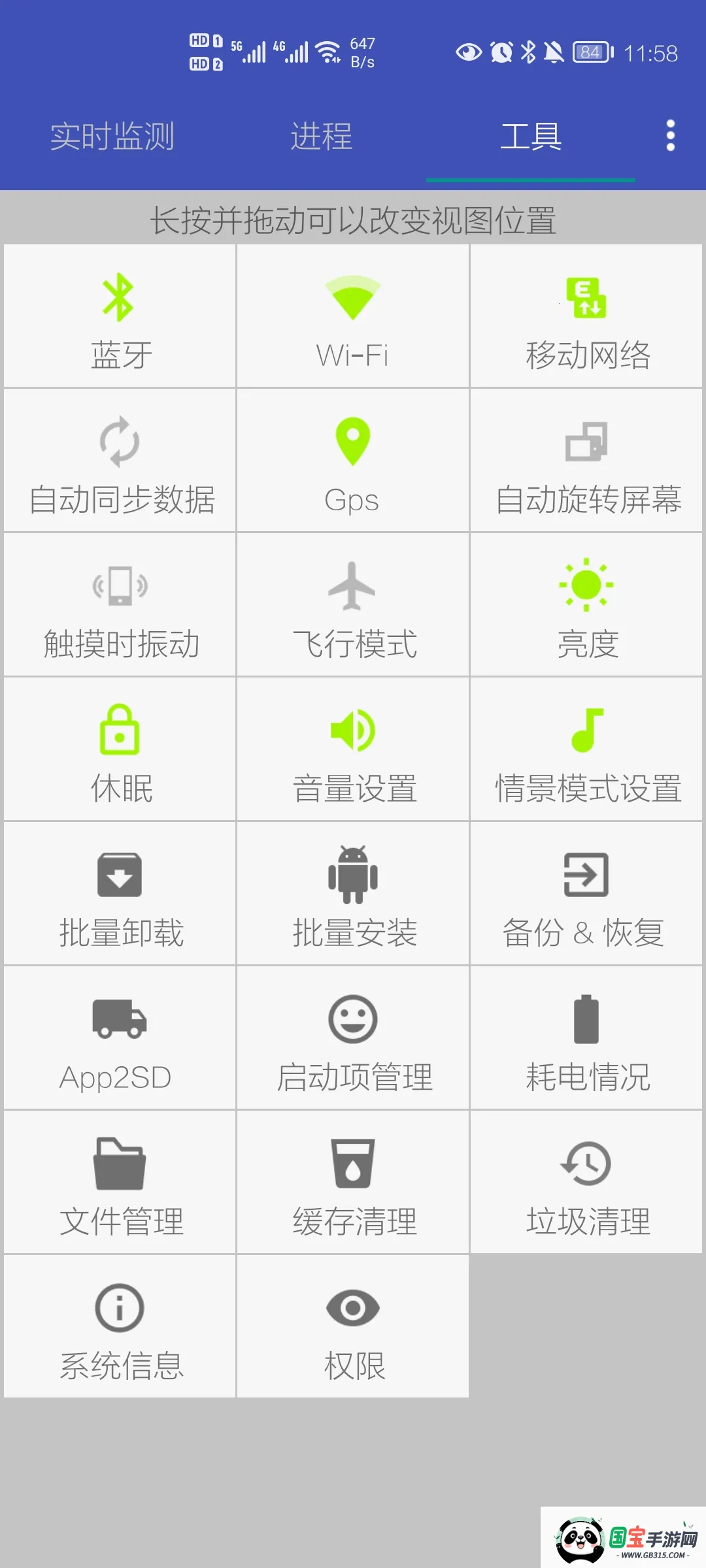Toggle off 蓝牙 Bluetooth

pos(119,315)
